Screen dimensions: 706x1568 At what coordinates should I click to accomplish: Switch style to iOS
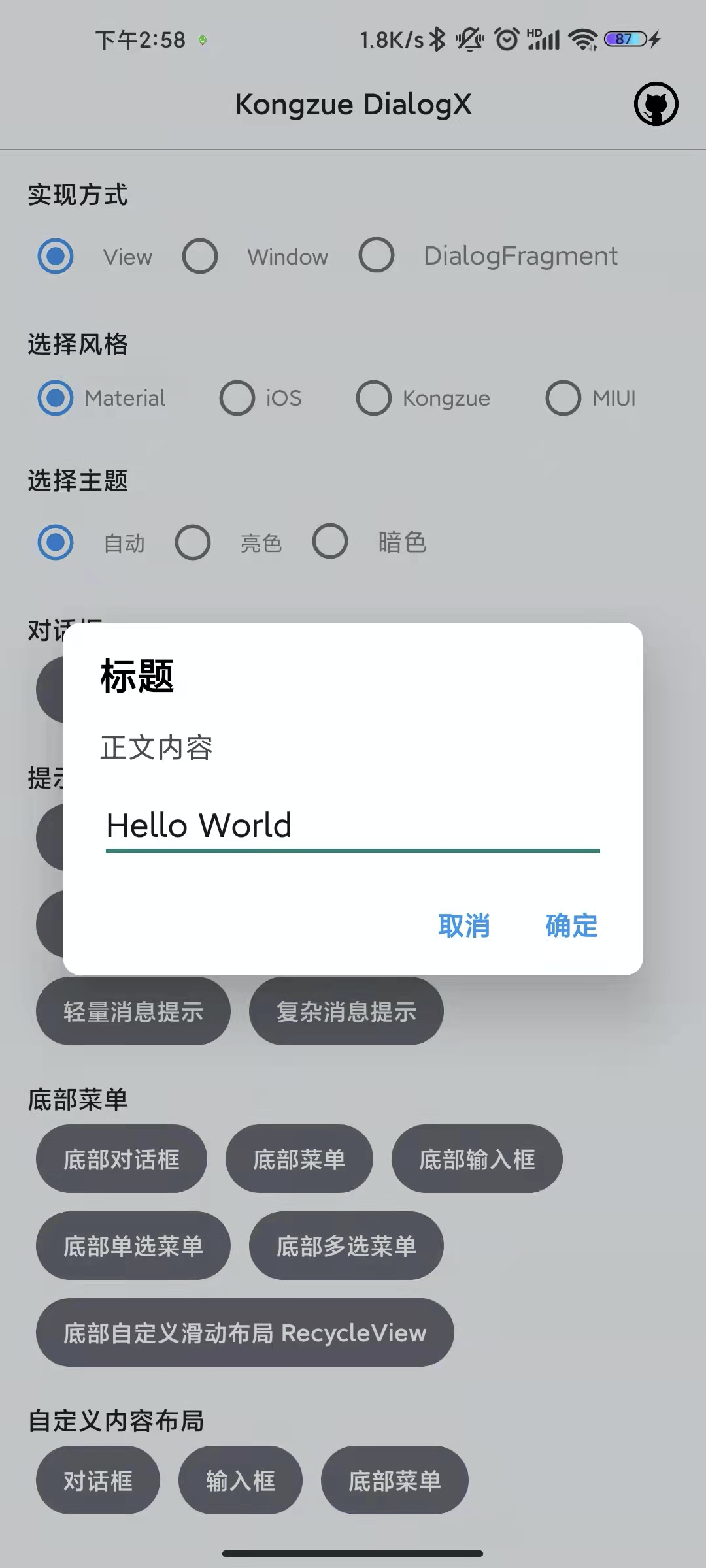(x=237, y=398)
